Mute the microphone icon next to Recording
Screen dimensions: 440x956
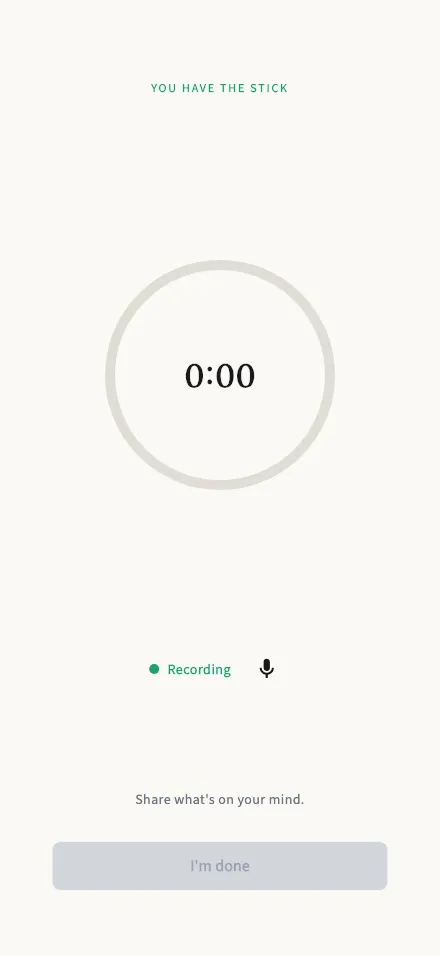(266, 669)
